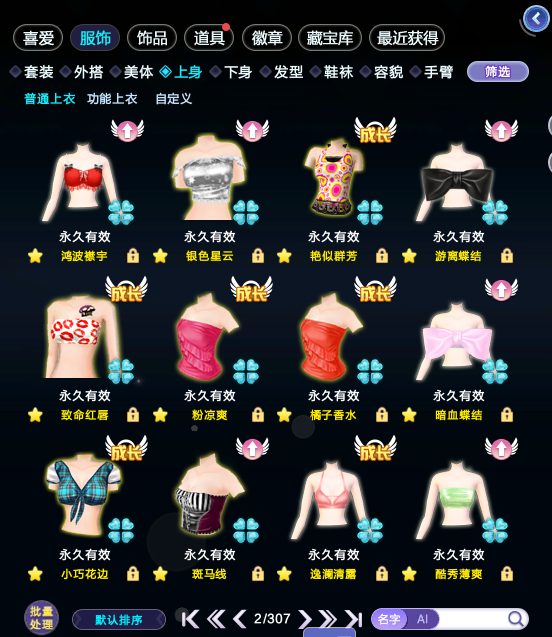The height and width of the screenshot is (637, 552).
Task: Open 批量处理 batch processing
Action: pyautogui.click(x=41, y=618)
